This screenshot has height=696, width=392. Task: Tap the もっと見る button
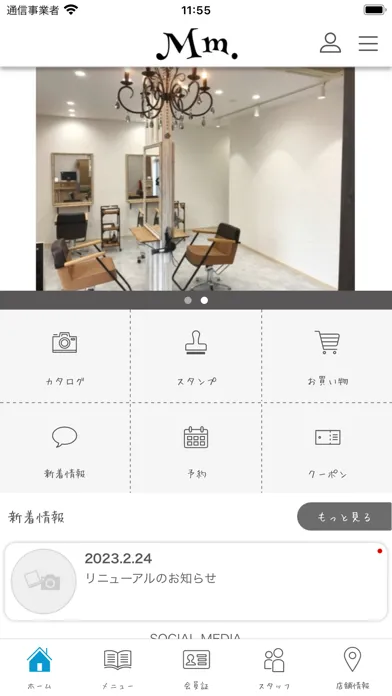click(344, 517)
